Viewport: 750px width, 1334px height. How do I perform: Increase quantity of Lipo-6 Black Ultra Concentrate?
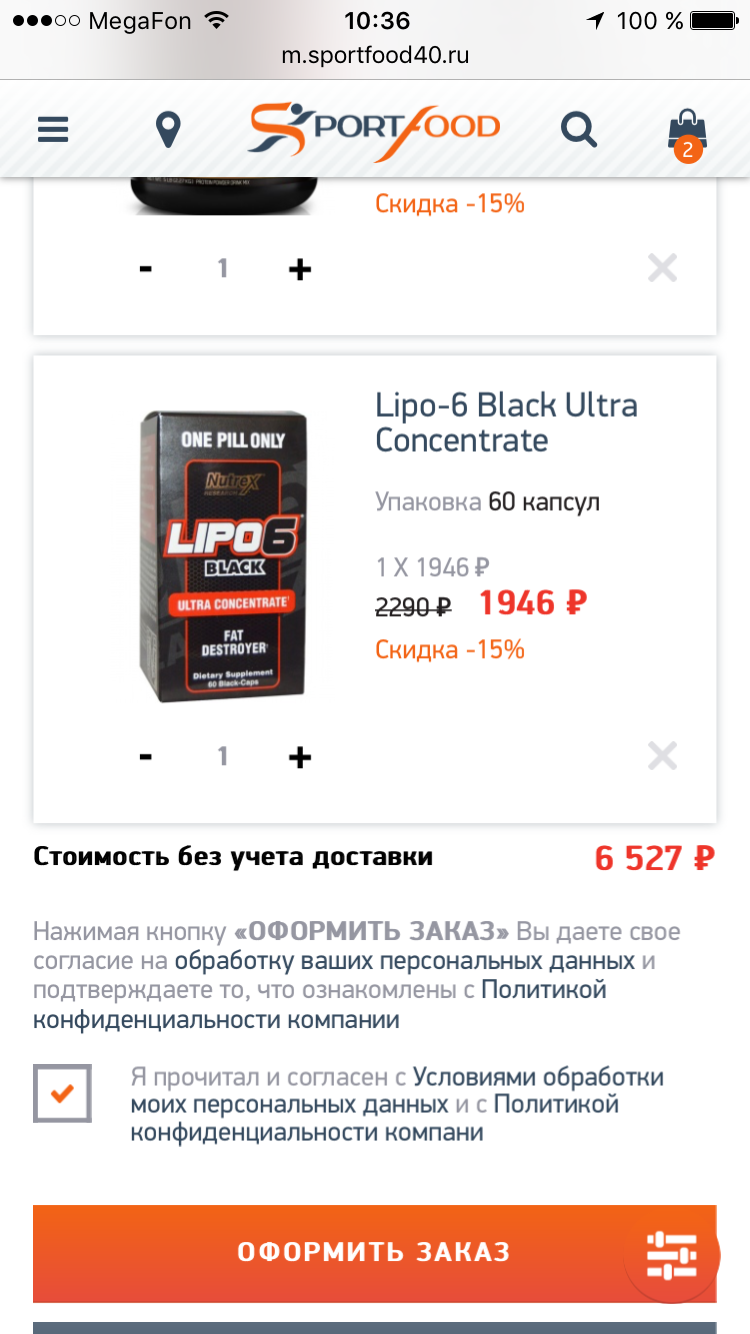tap(300, 757)
